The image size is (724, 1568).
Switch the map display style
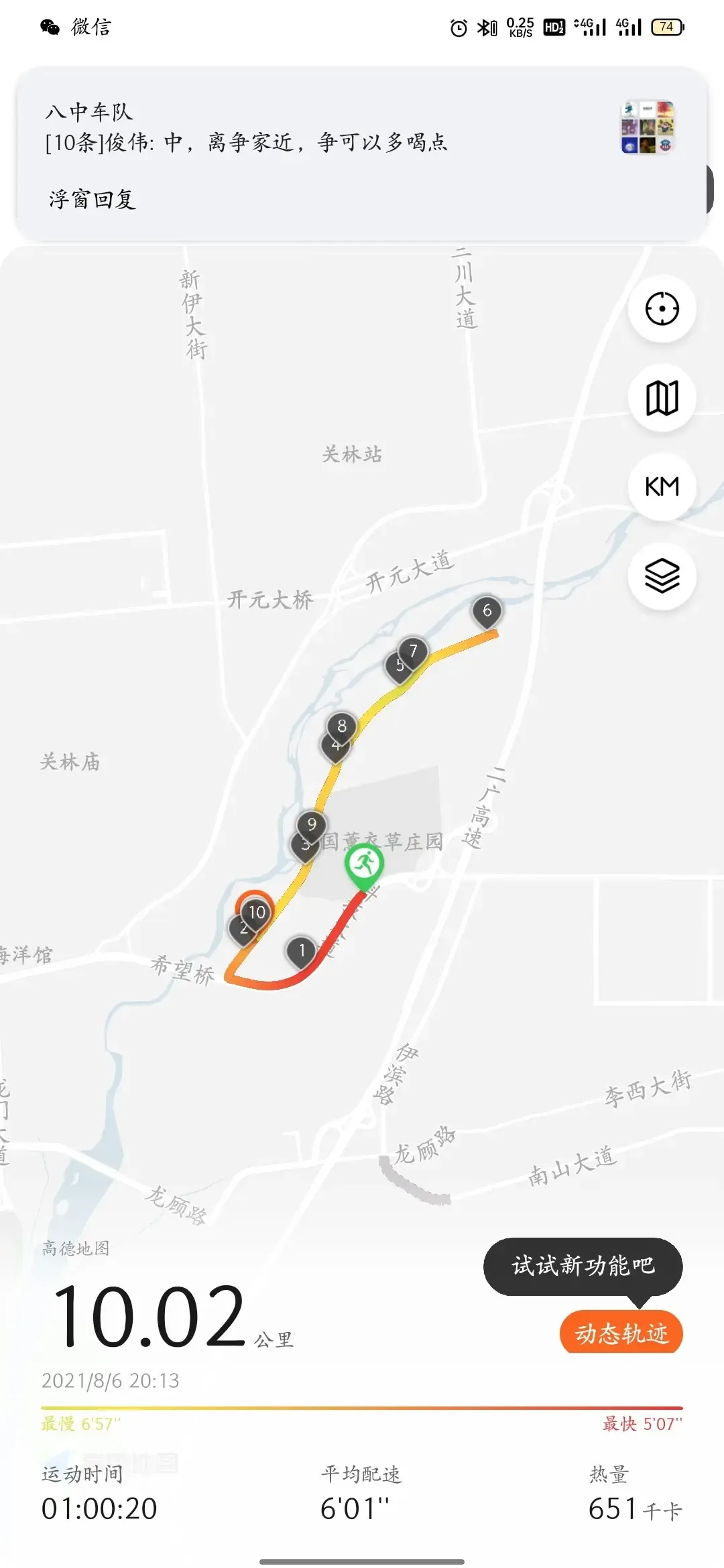pos(662,399)
